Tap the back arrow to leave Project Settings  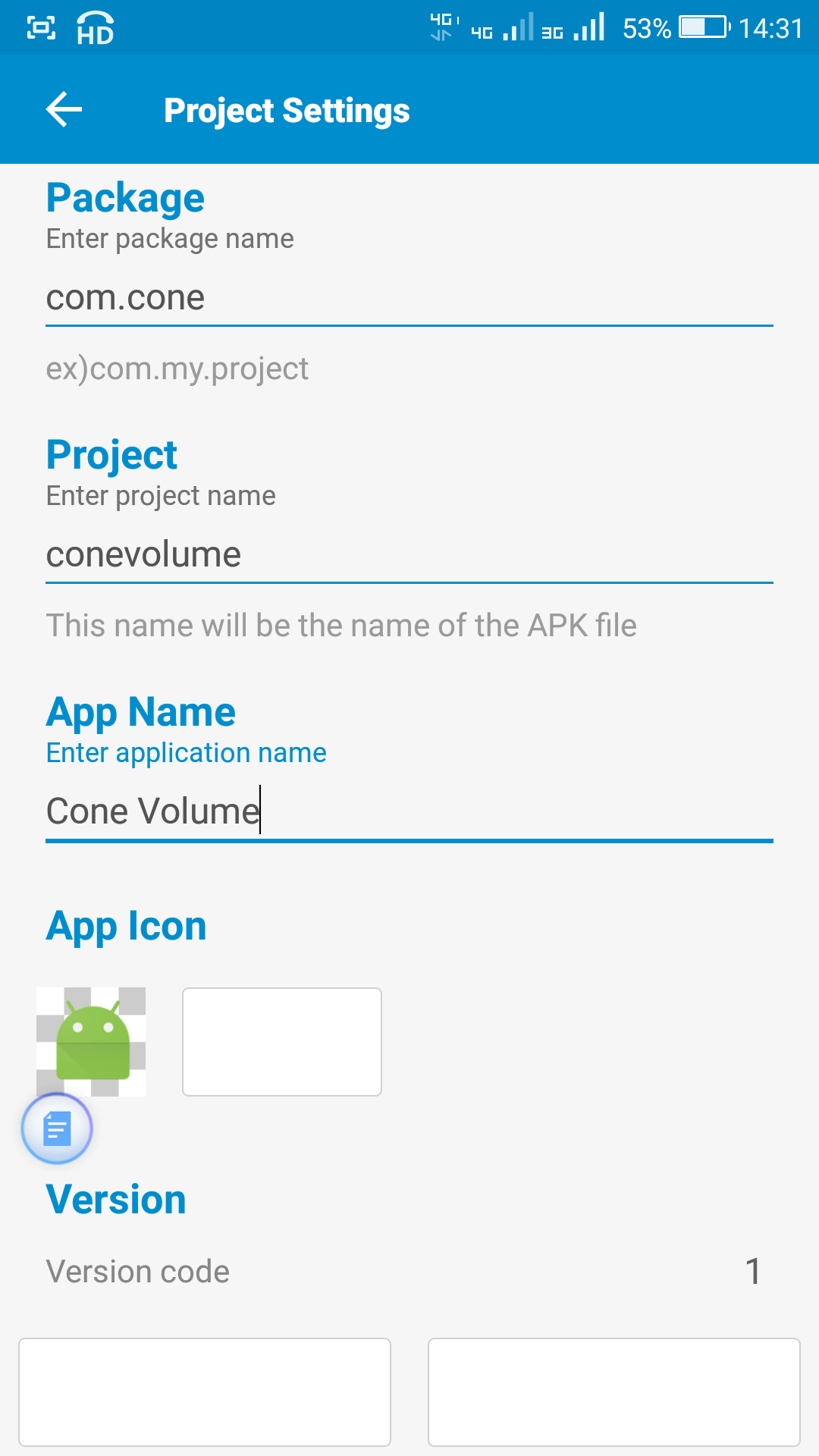[x=63, y=109]
